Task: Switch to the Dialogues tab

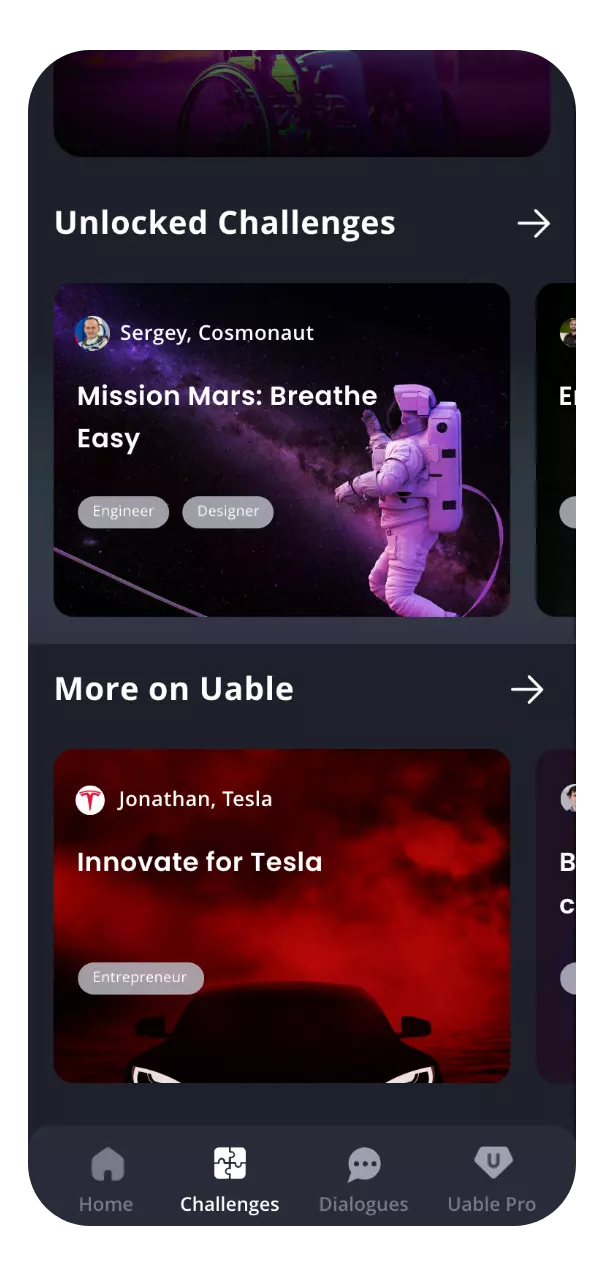Action: click(363, 1180)
